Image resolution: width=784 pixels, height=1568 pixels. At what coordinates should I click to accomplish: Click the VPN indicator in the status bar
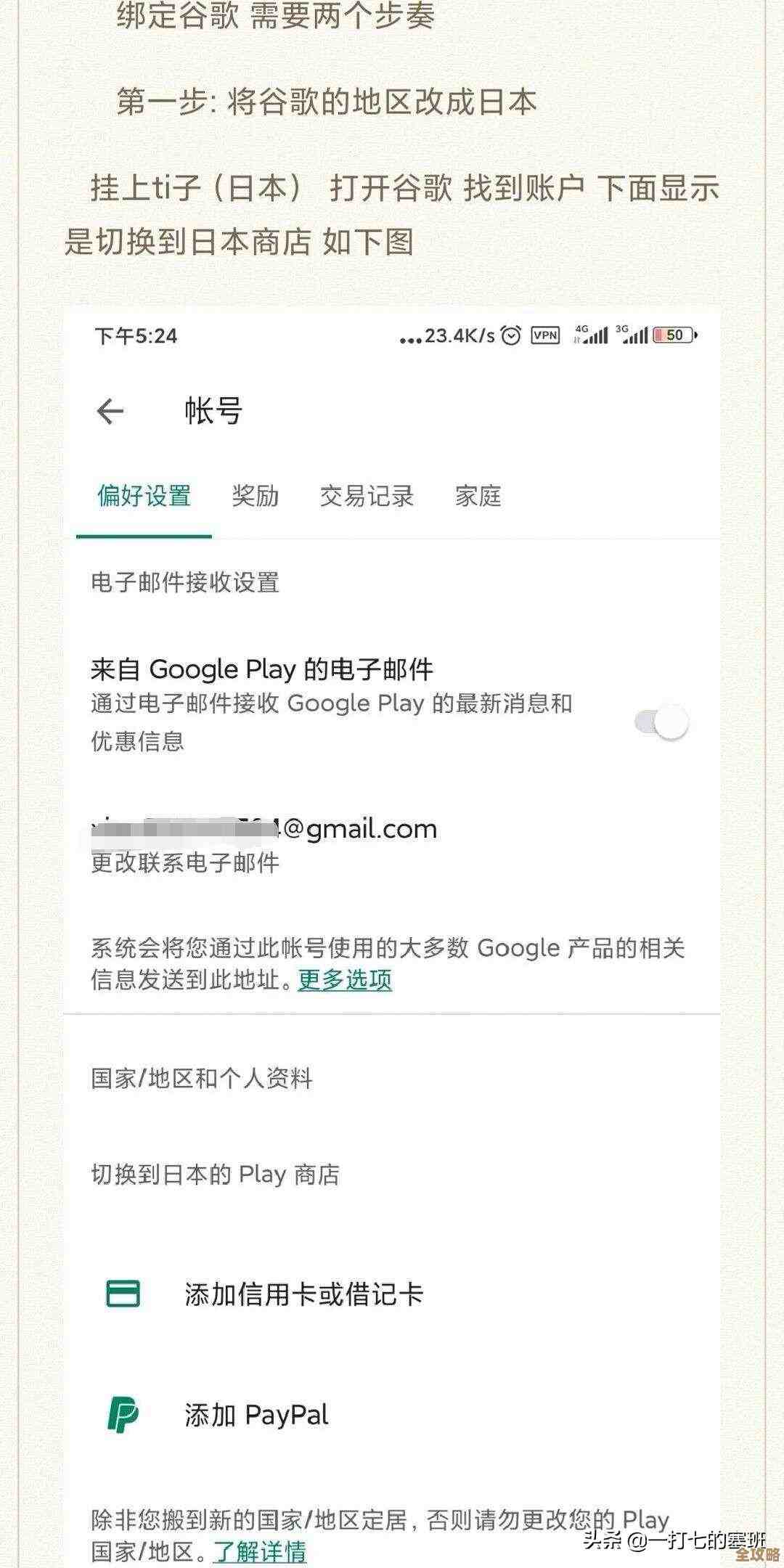pyautogui.click(x=544, y=336)
